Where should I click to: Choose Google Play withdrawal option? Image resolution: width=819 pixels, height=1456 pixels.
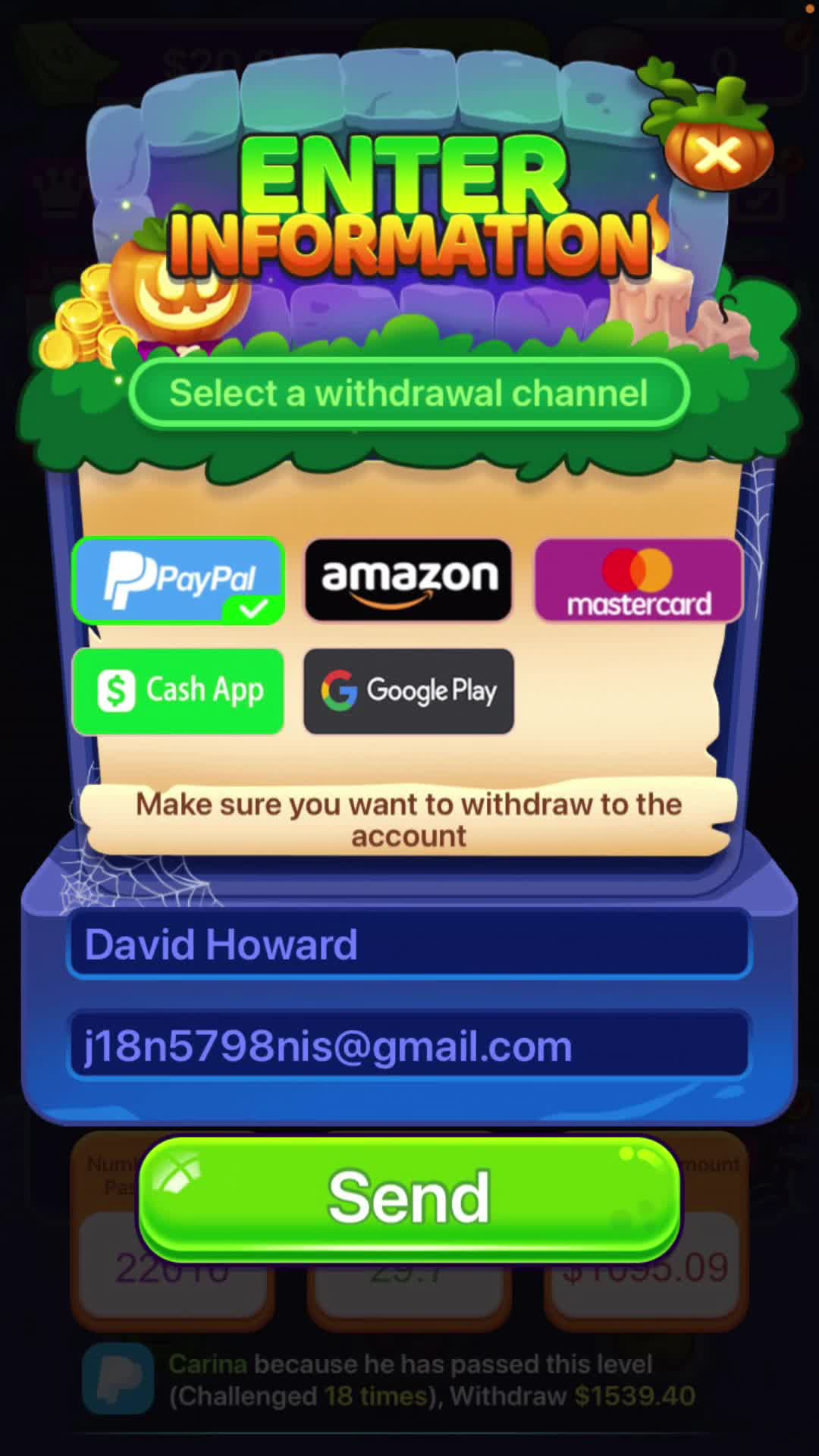[x=409, y=691]
